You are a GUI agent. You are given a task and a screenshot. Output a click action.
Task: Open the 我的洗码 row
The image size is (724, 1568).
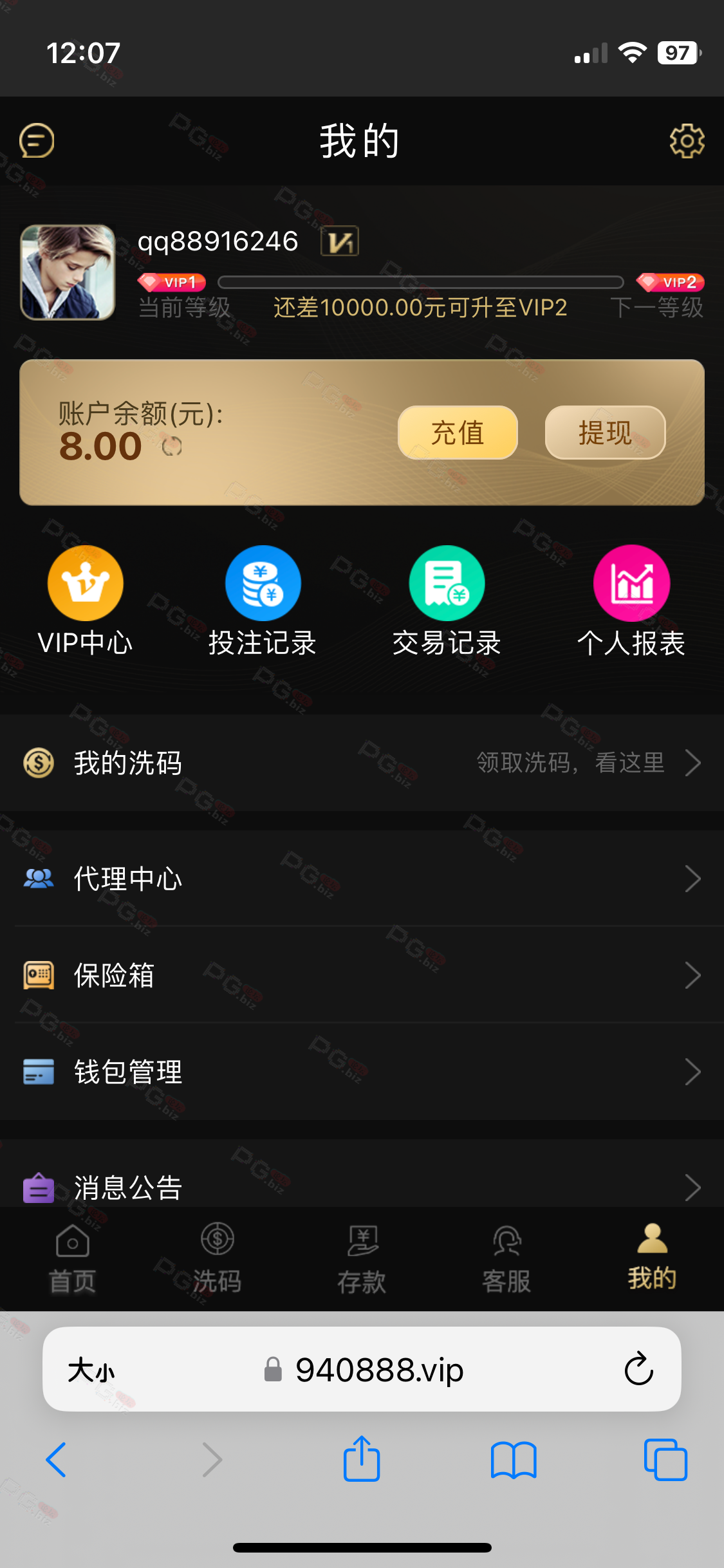[362, 763]
